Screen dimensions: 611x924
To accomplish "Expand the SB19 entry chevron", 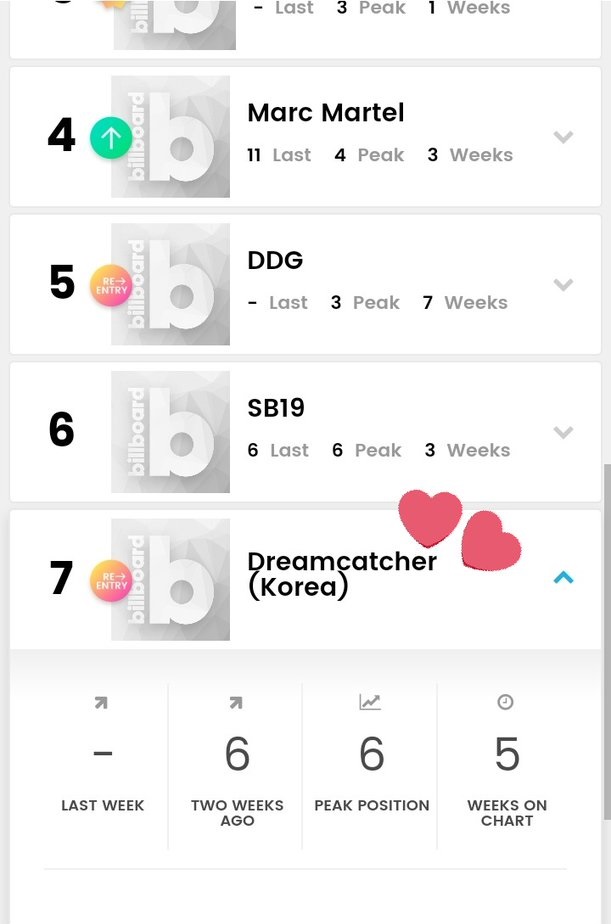I will pyautogui.click(x=564, y=433).
